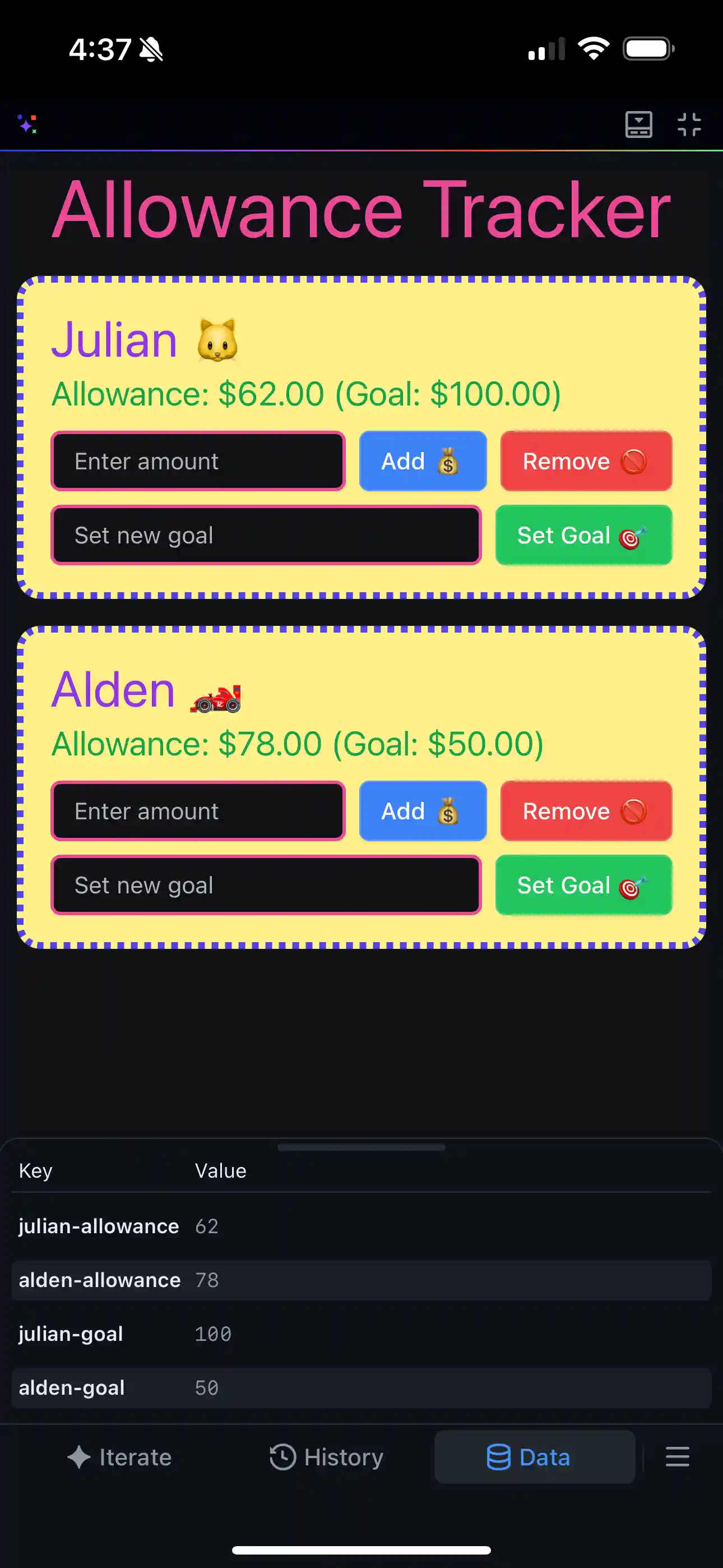The height and width of the screenshot is (1568, 723).
Task: Remove money from Alden's allowance
Action: point(586,811)
